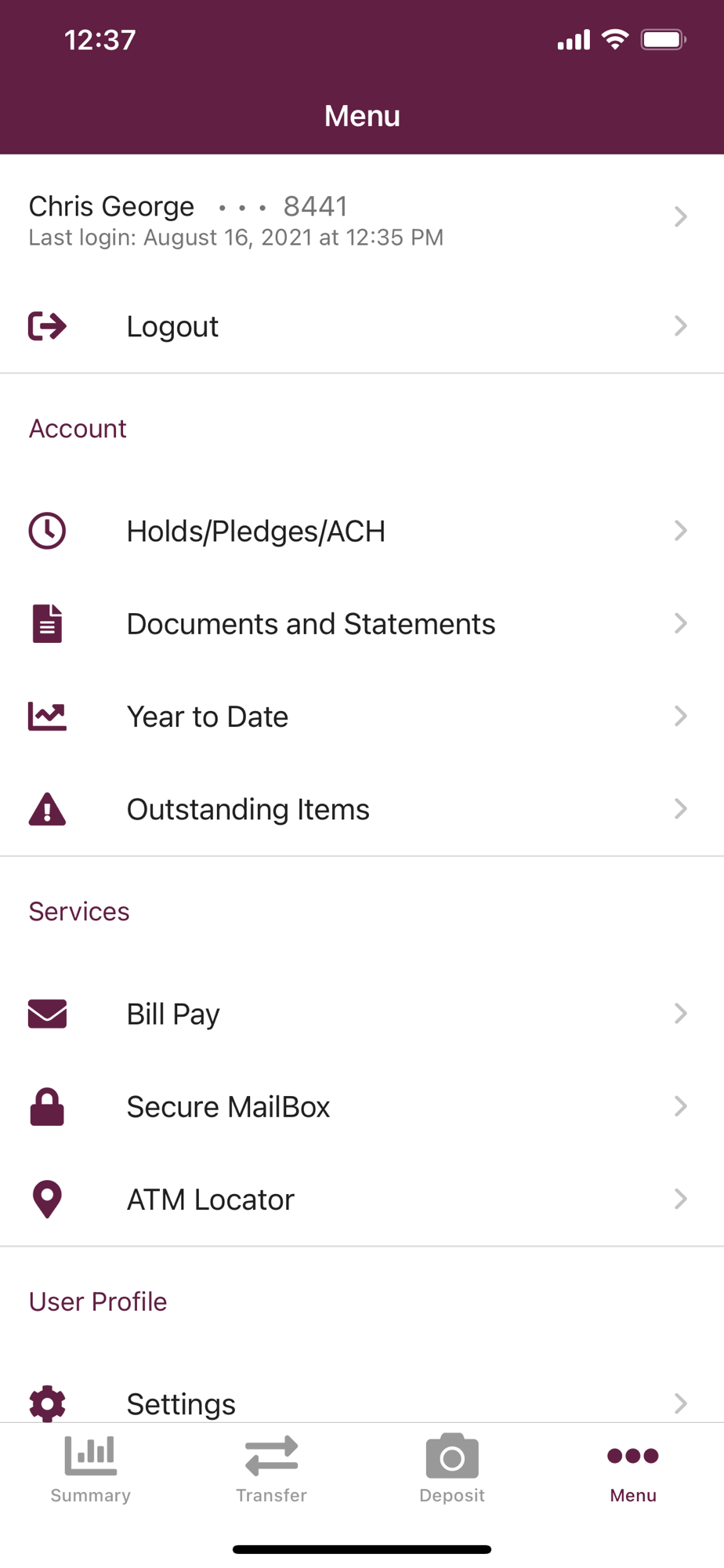
Task: Switch to the Summary tab
Action: [91, 1469]
